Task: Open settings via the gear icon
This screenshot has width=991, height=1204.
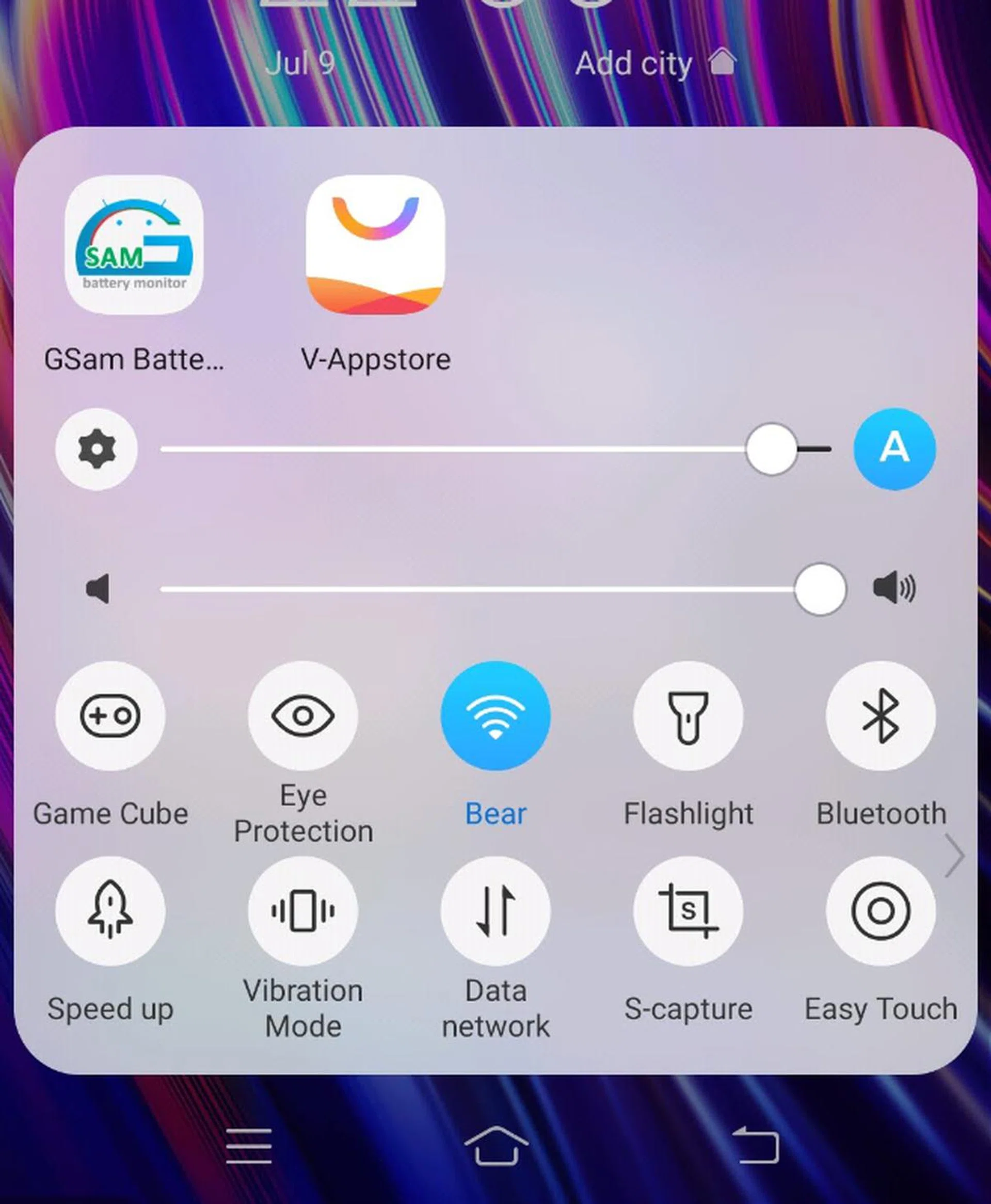Action: [97, 449]
